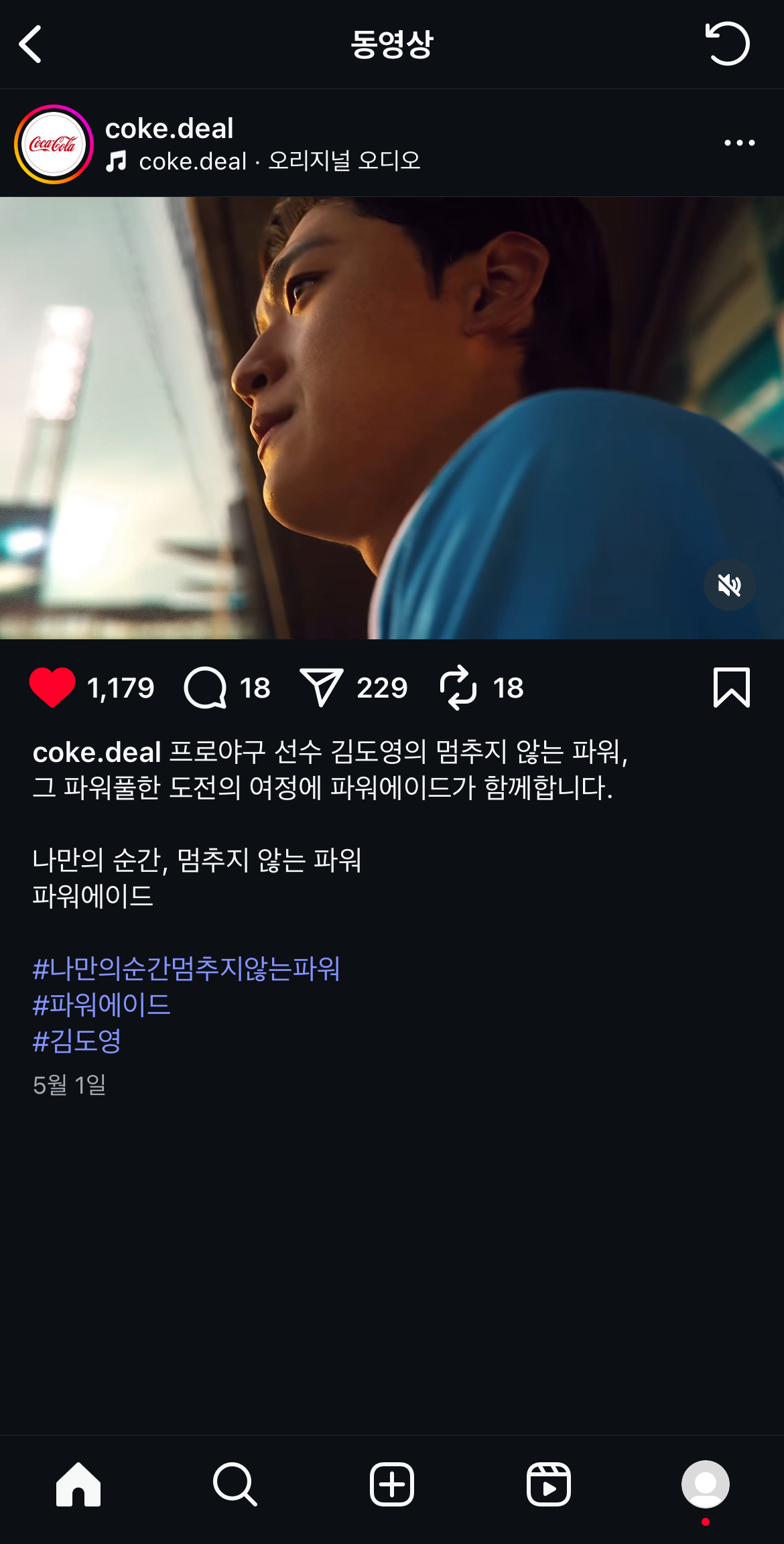Unmute the video sound

pos(729,585)
